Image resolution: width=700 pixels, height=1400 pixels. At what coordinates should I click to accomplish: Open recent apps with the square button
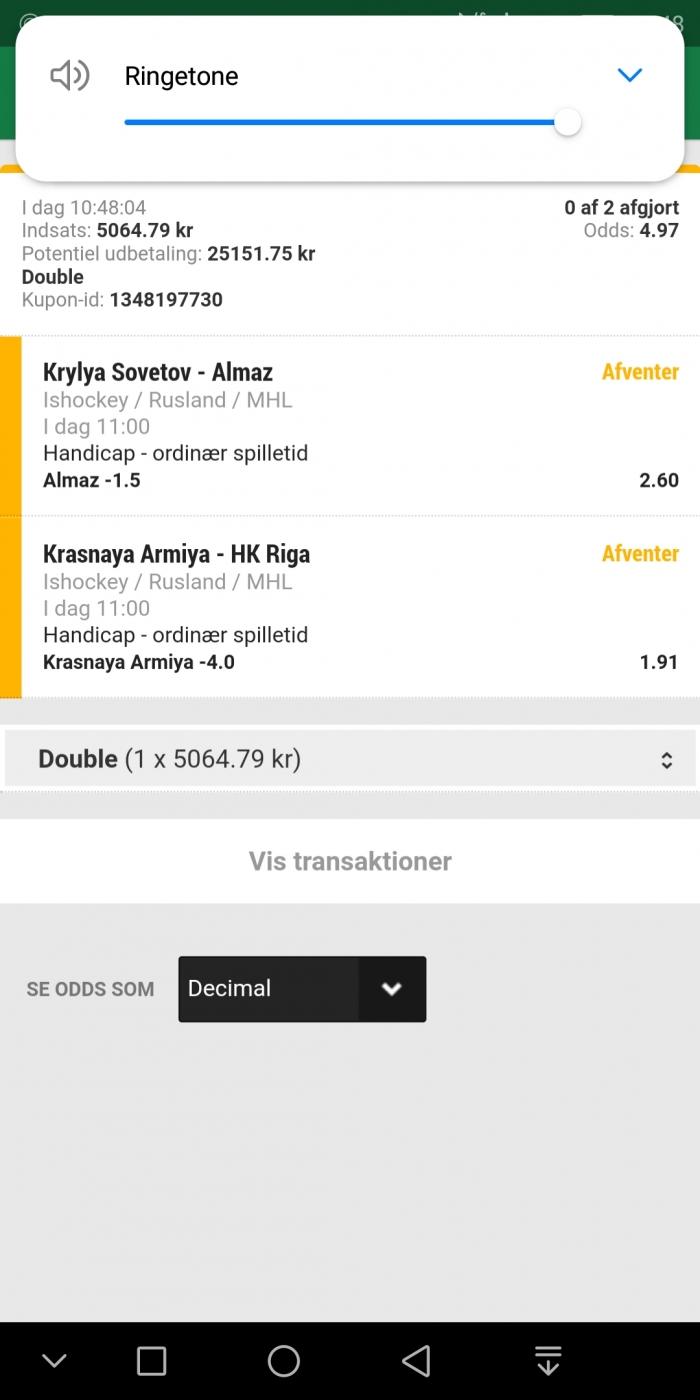click(x=151, y=1361)
